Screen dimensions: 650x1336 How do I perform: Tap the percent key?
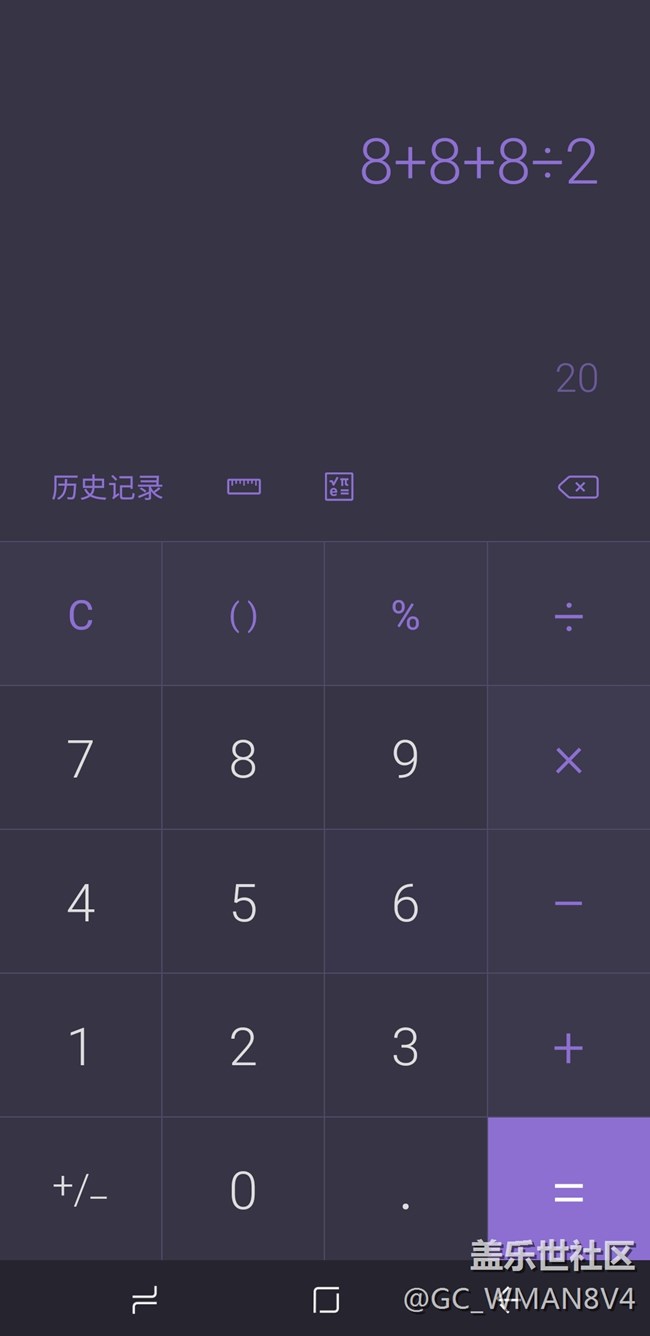click(405, 614)
